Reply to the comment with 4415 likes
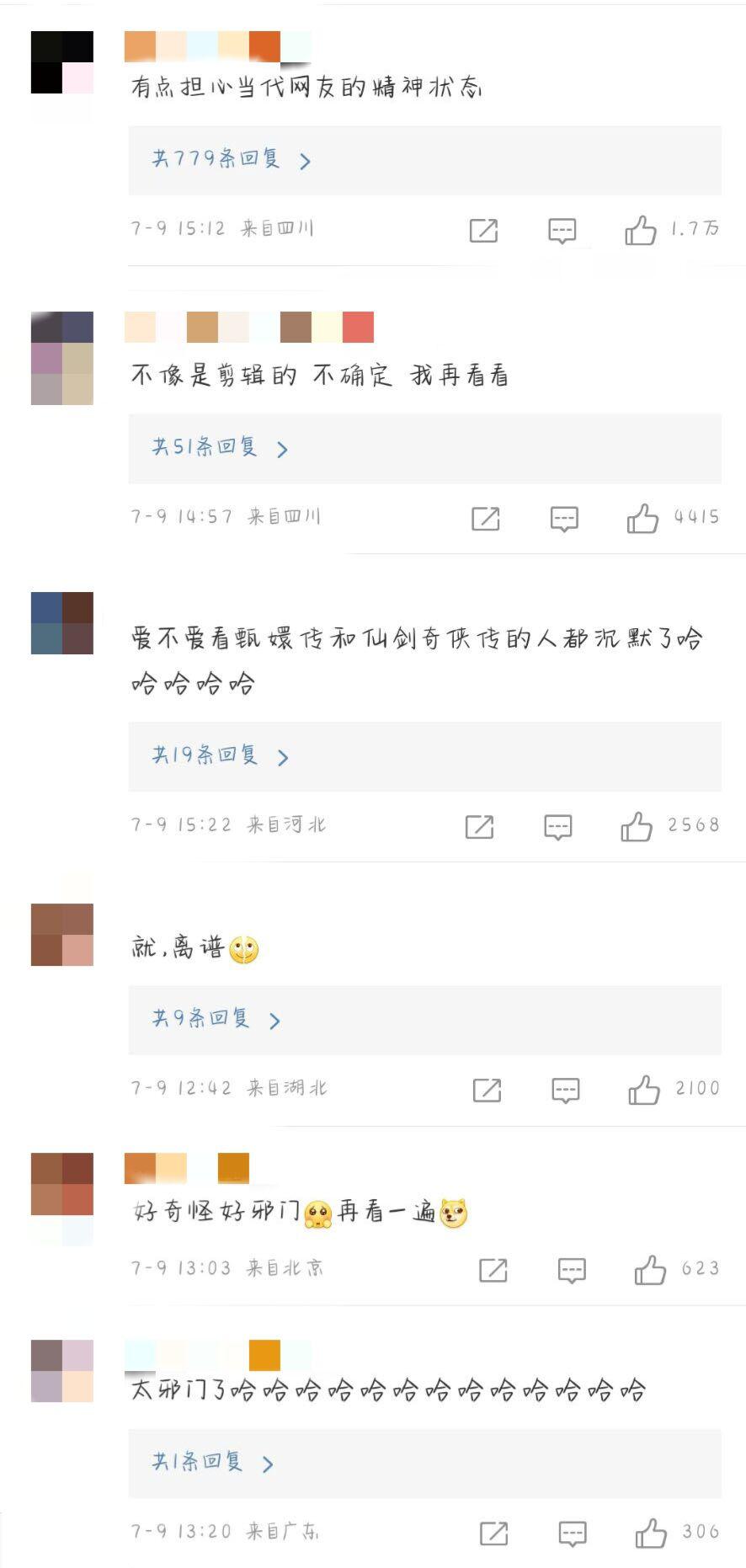The height and width of the screenshot is (1568, 746). 564,519
